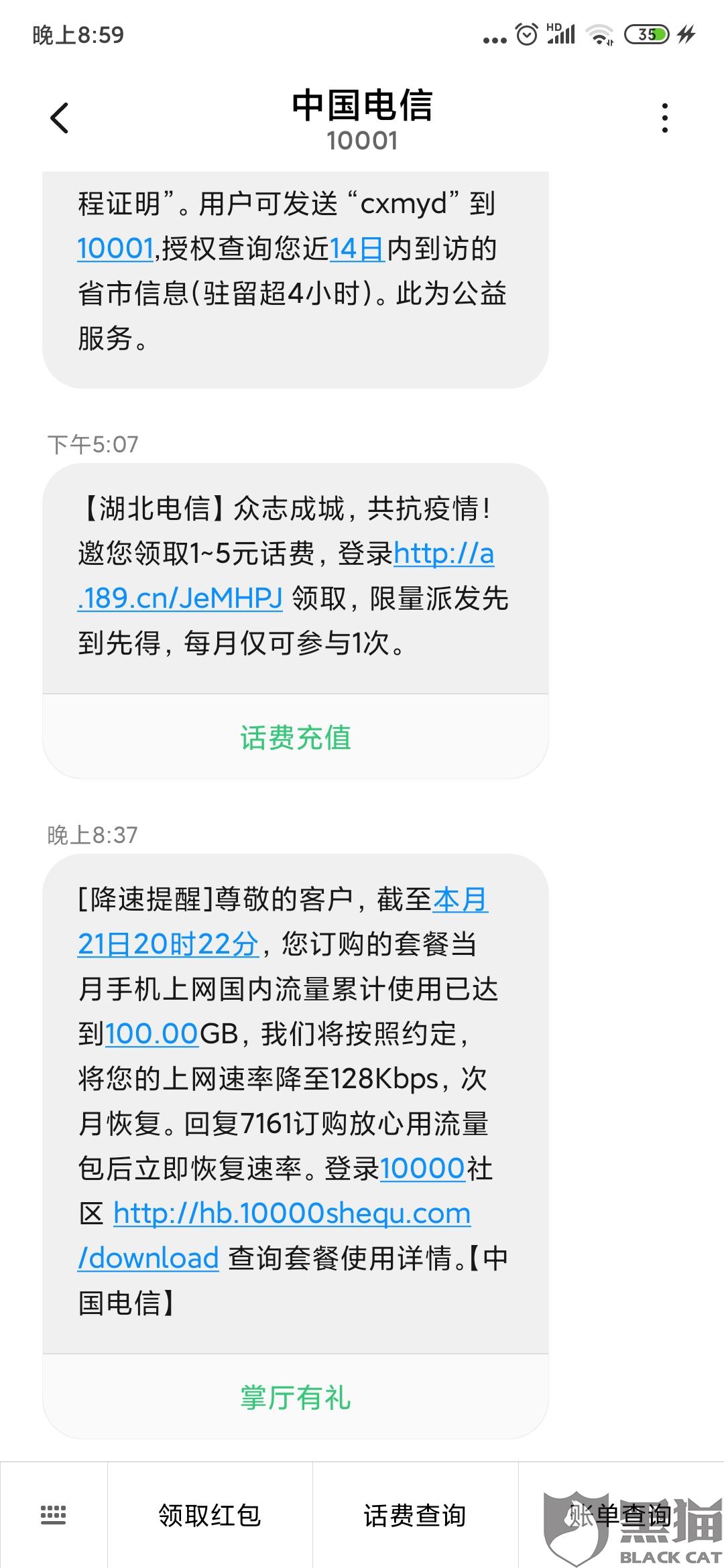Viewport: 724px width, 1568px height.
Task: Tap the 10001 number link
Action: pos(116,249)
